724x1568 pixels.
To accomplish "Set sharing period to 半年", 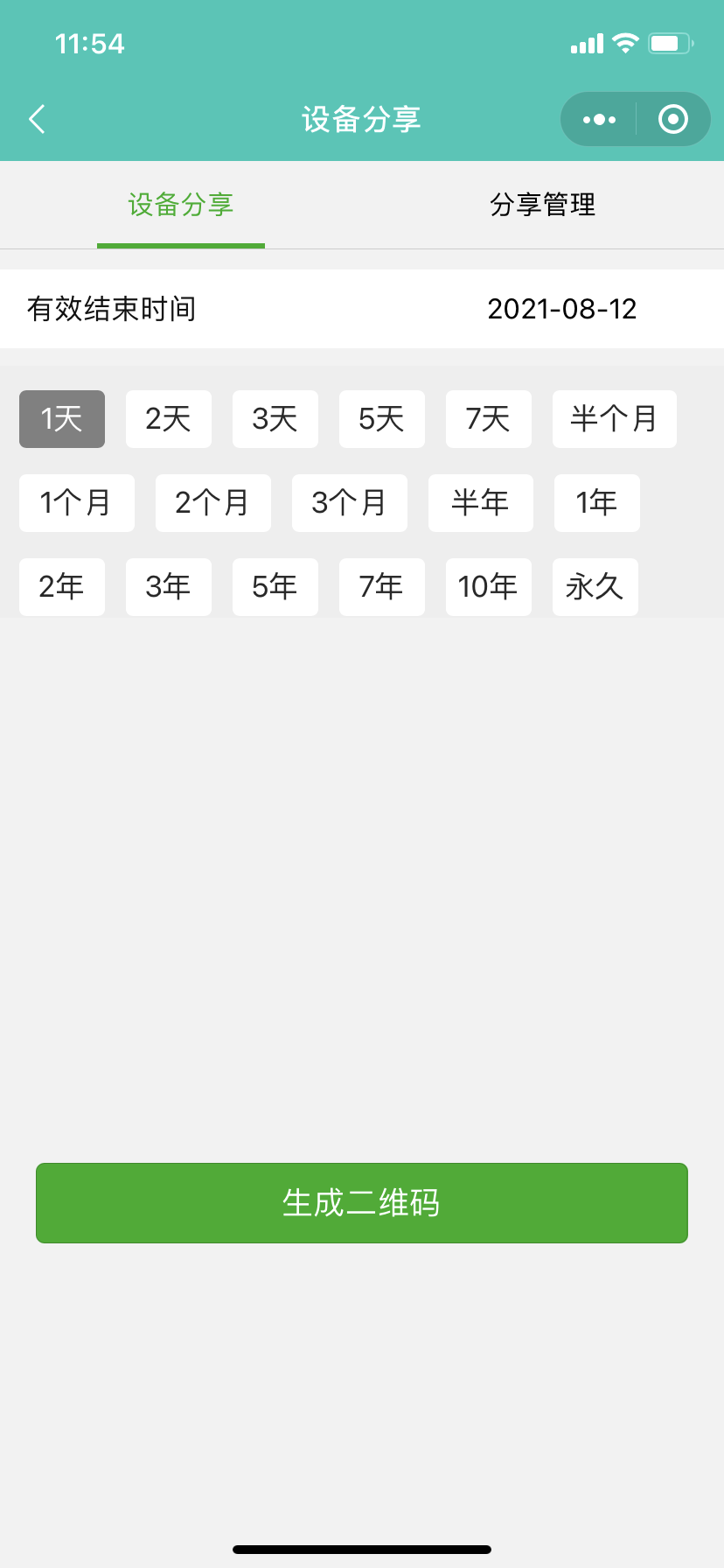I will [481, 503].
